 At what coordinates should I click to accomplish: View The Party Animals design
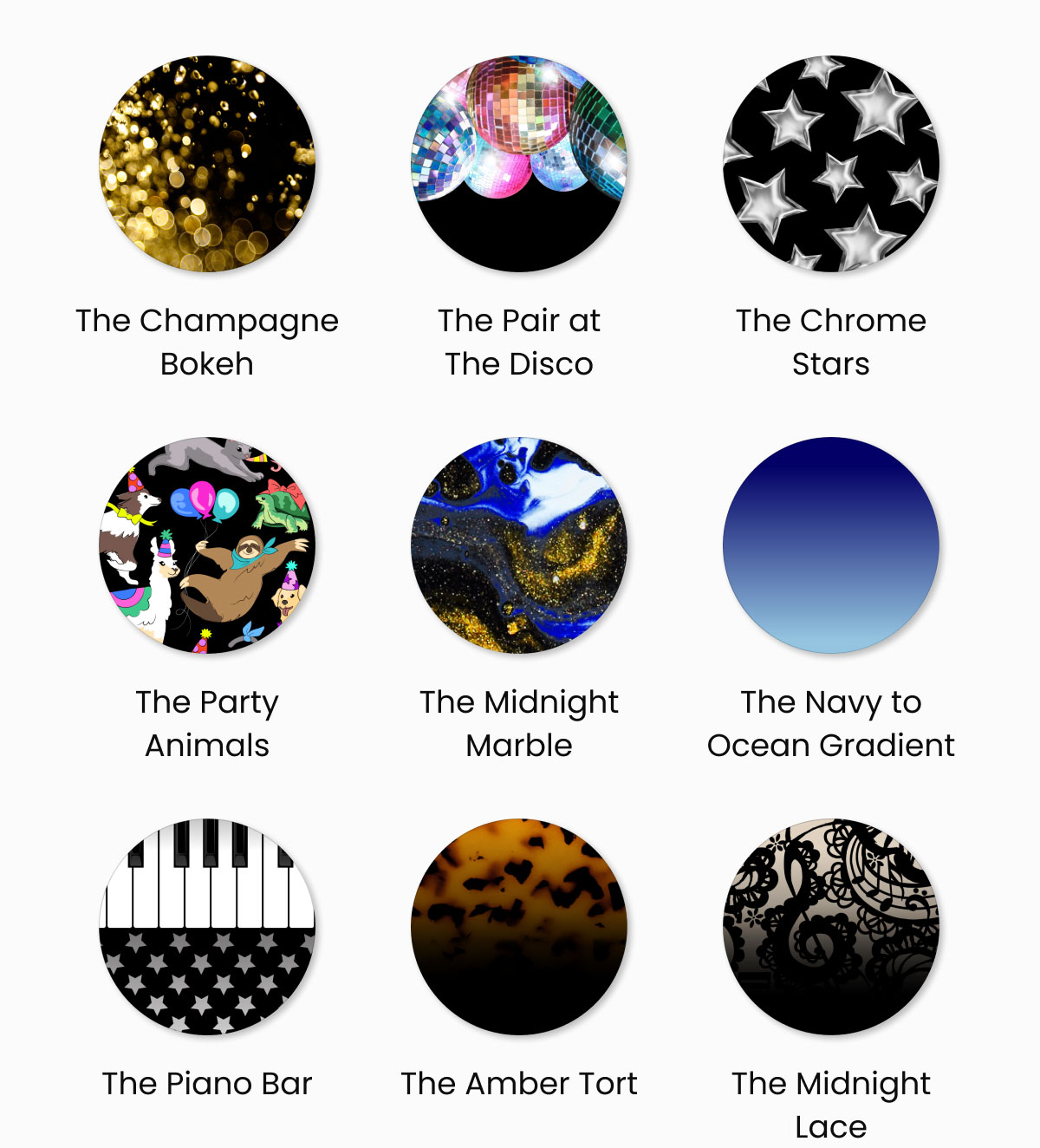[x=207, y=545]
